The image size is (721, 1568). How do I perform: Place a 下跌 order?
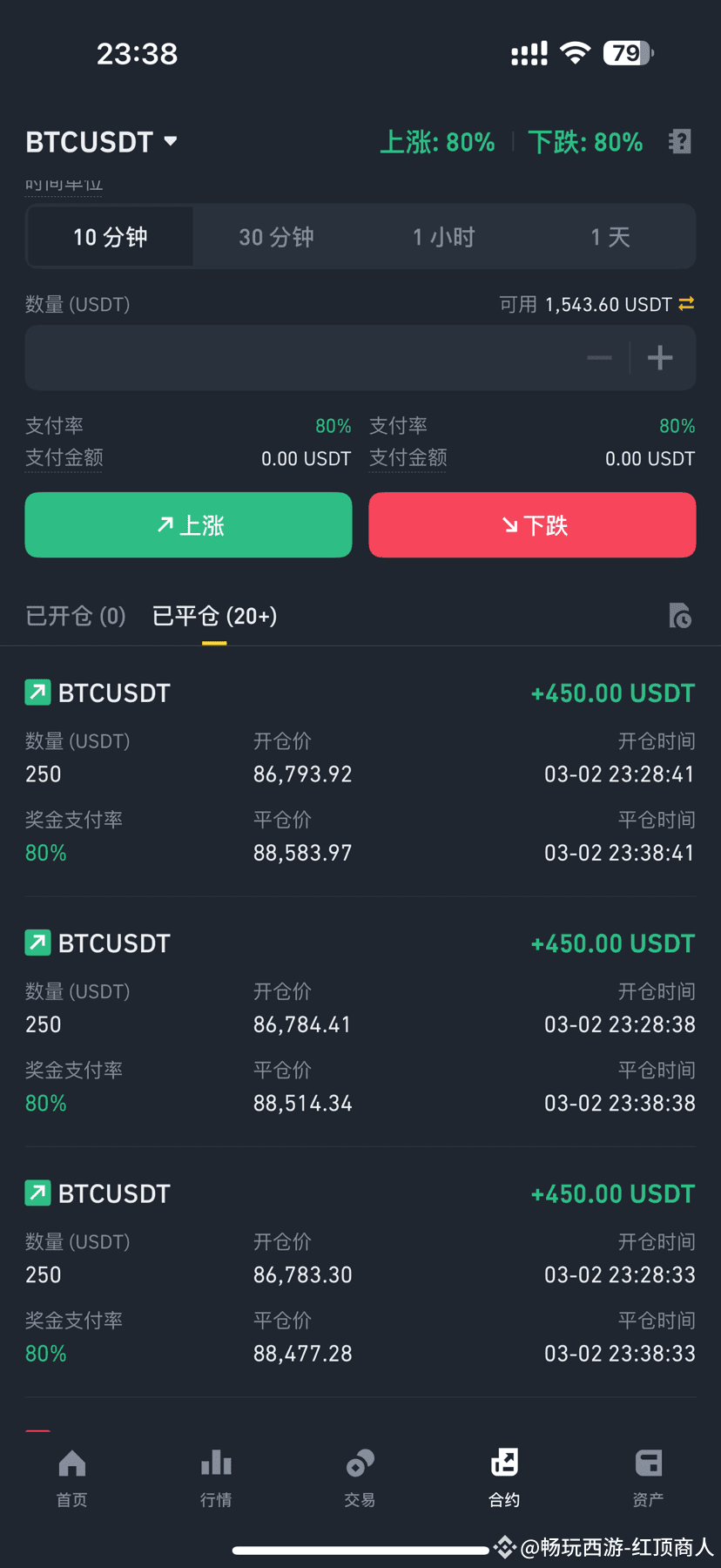pos(532,525)
